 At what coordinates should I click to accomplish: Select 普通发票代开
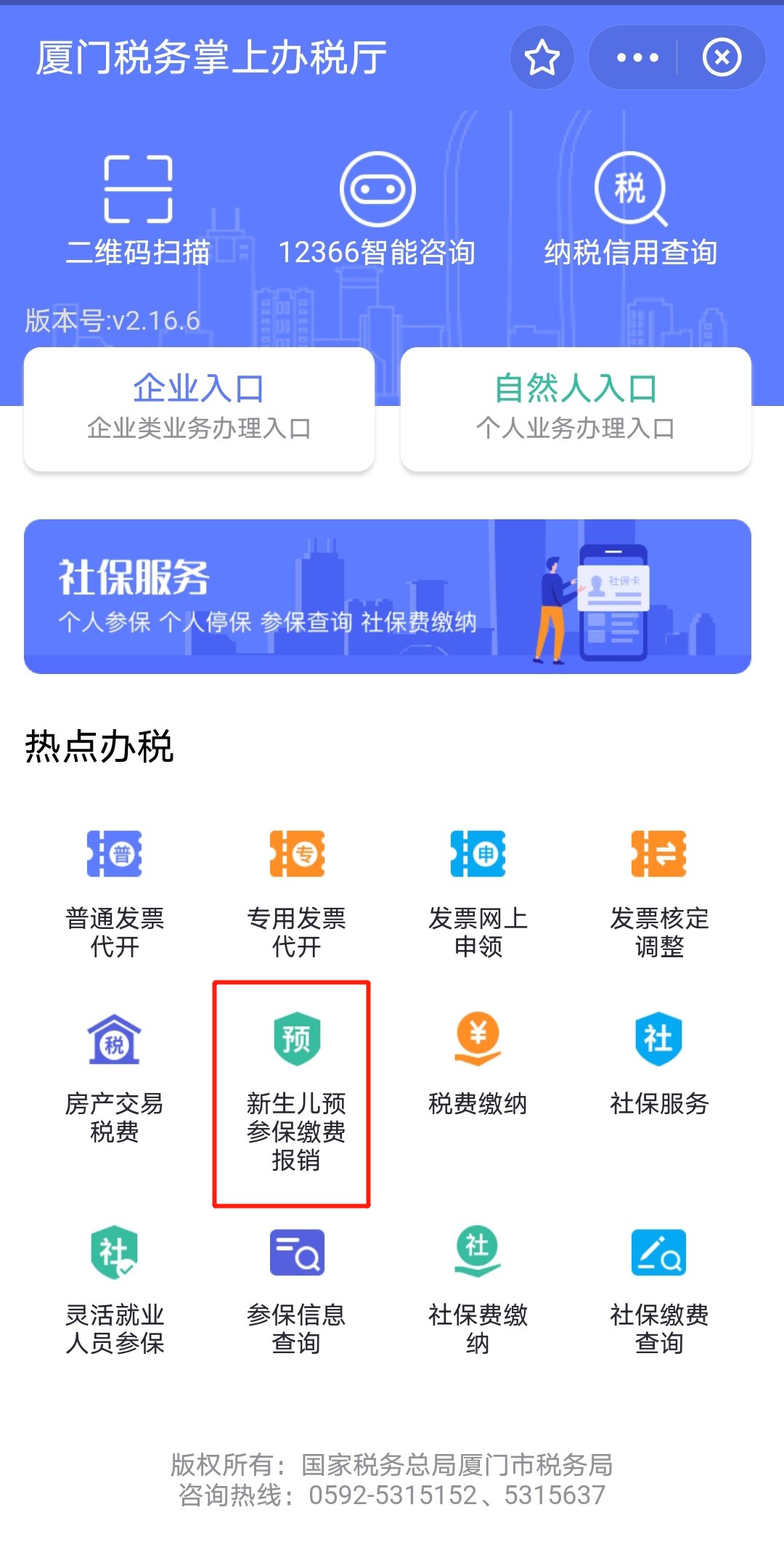[x=115, y=893]
